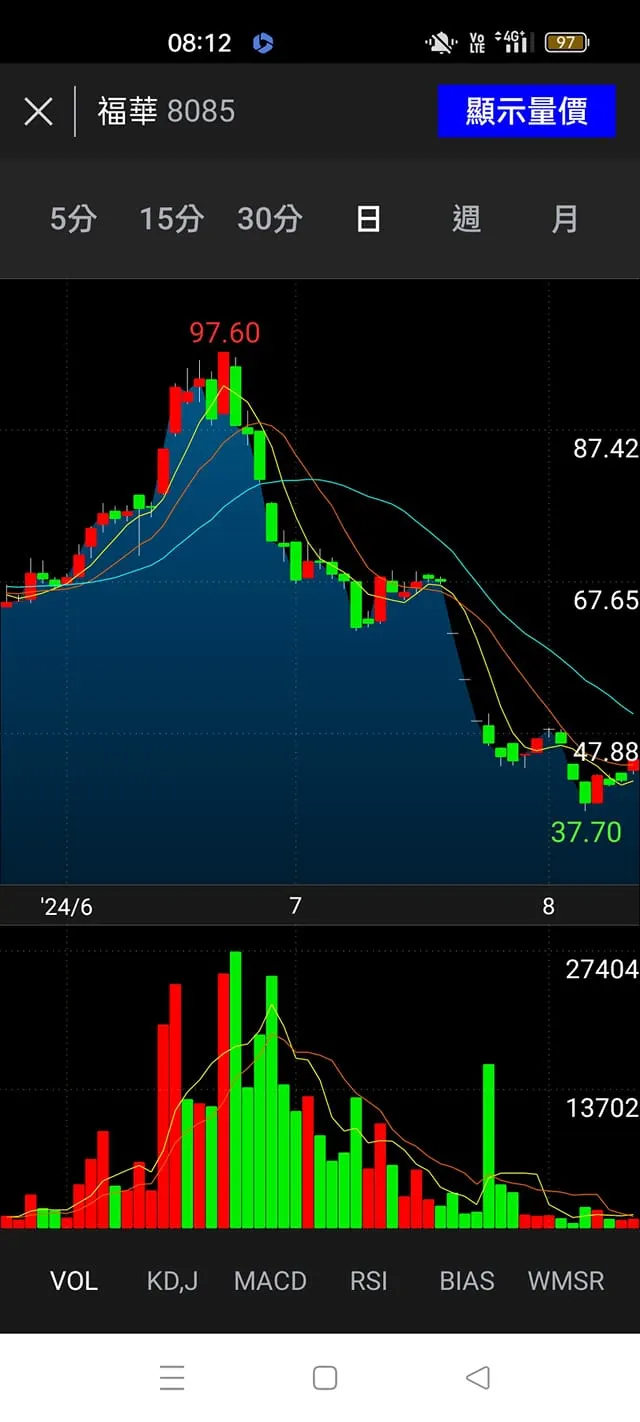Close the 福華 8085 chart view
Image resolution: width=640 pixels, height=1422 pixels.
click(x=38, y=111)
